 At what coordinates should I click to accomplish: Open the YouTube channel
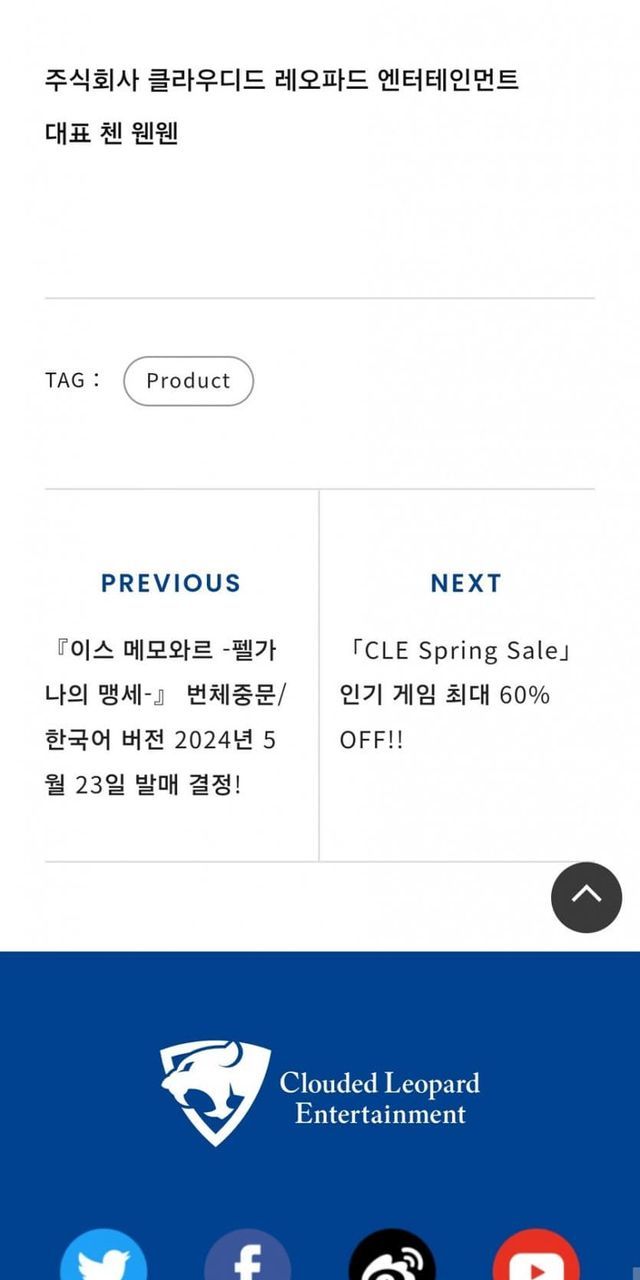point(535,1260)
